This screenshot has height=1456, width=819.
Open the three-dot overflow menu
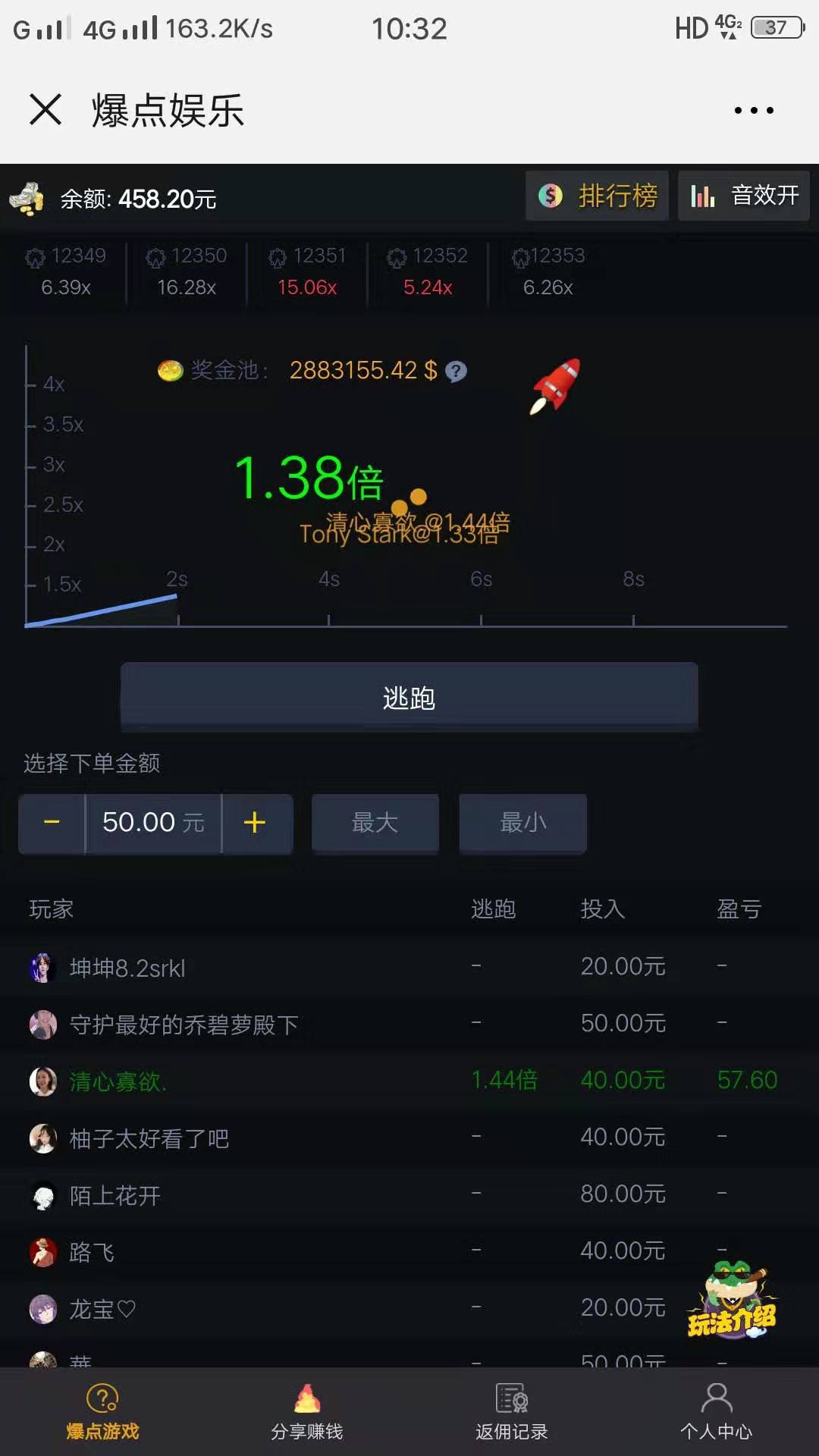click(x=754, y=111)
